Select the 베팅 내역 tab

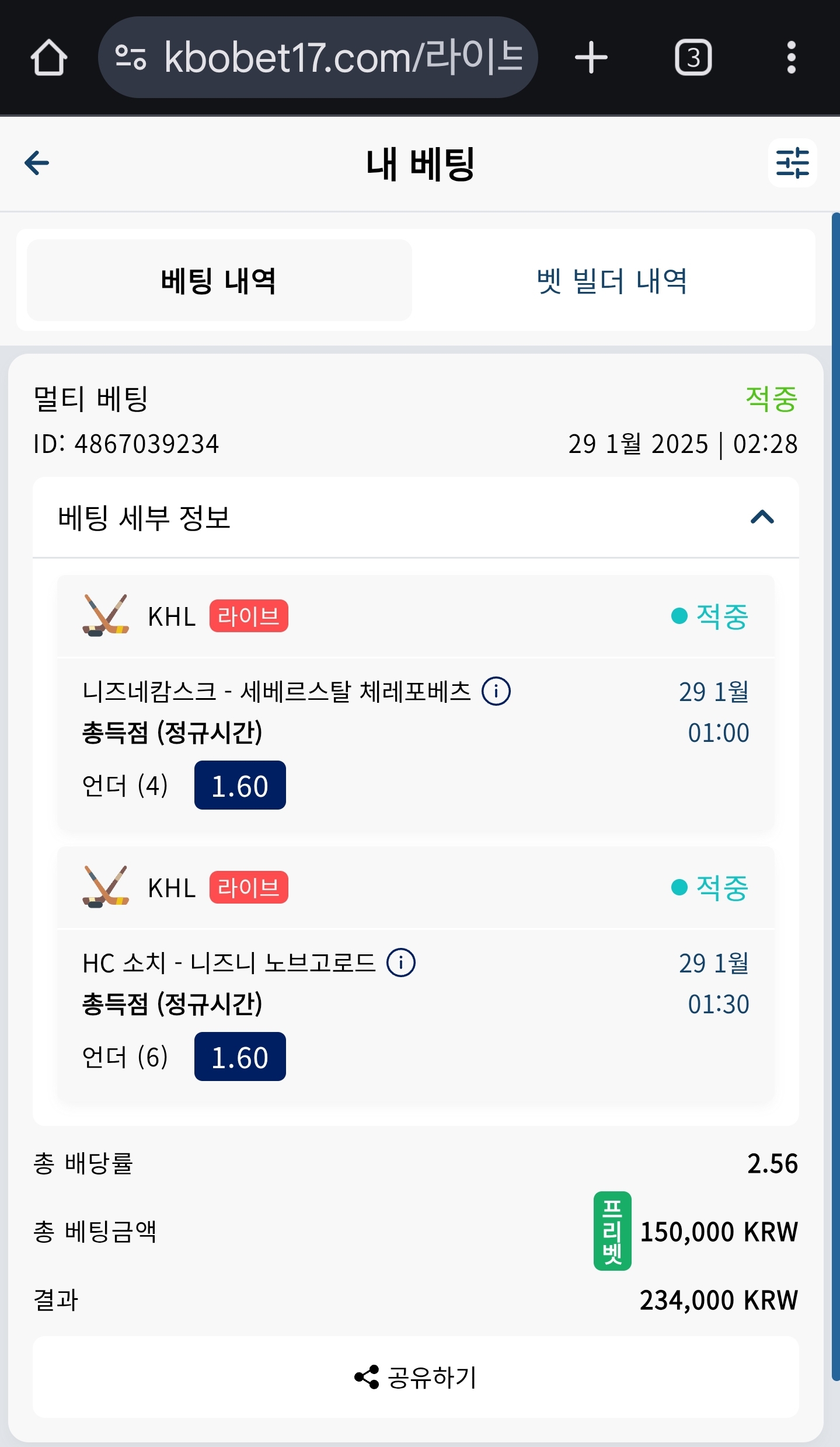pos(219,281)
